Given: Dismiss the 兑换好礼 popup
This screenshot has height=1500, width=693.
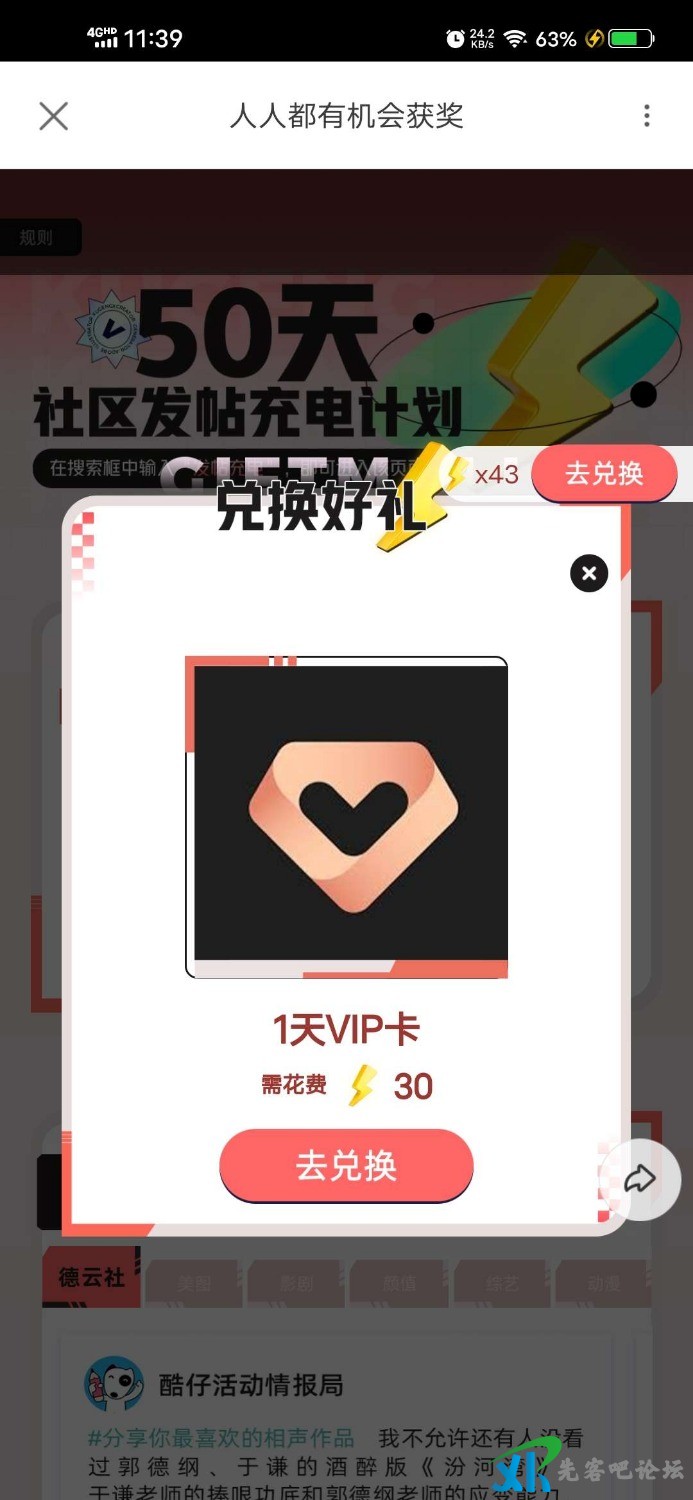Looking at the screenshot, I should [589, 573].
